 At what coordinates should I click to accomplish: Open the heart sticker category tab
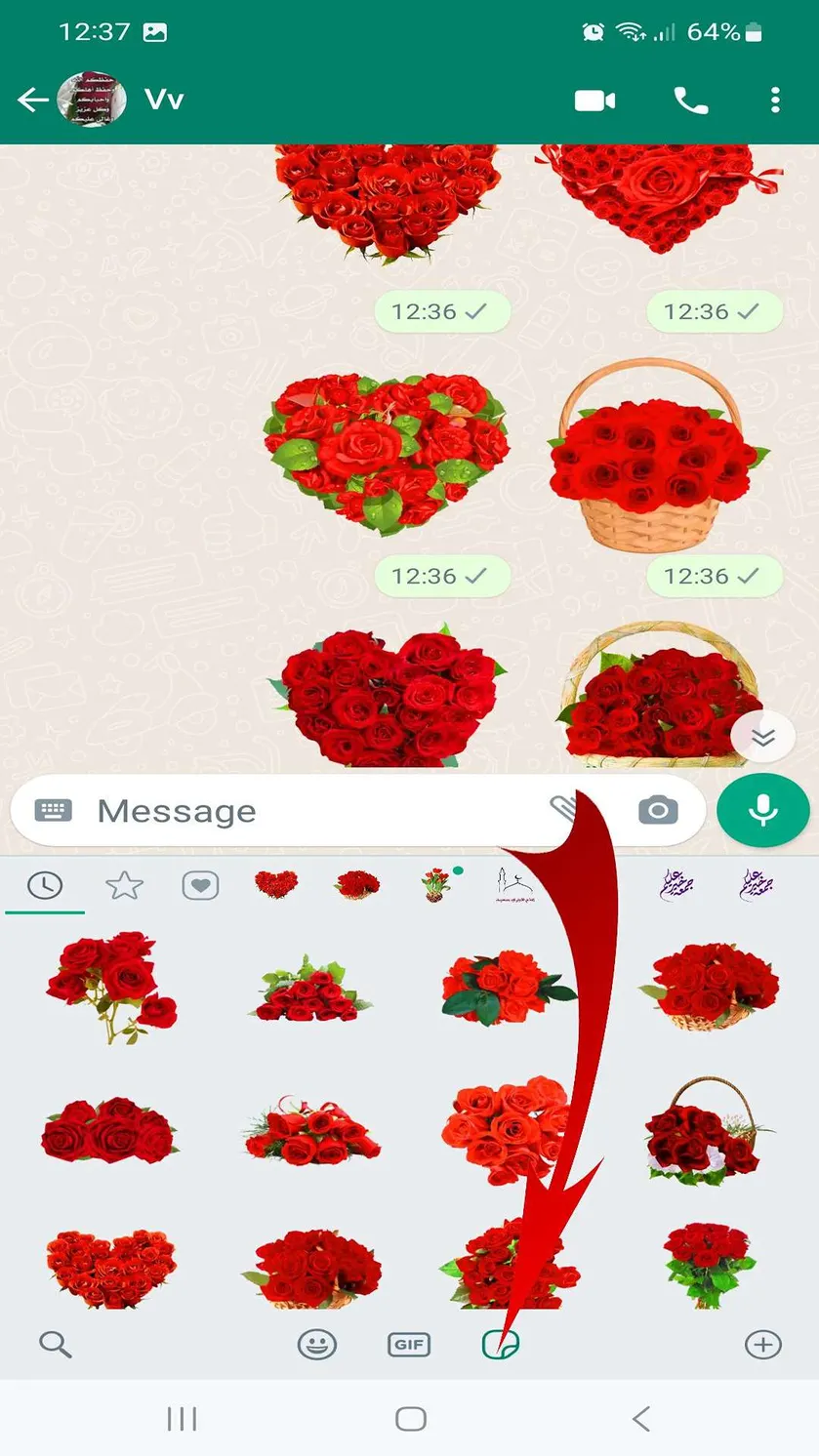pyautogui.click(x=200, y=886)
